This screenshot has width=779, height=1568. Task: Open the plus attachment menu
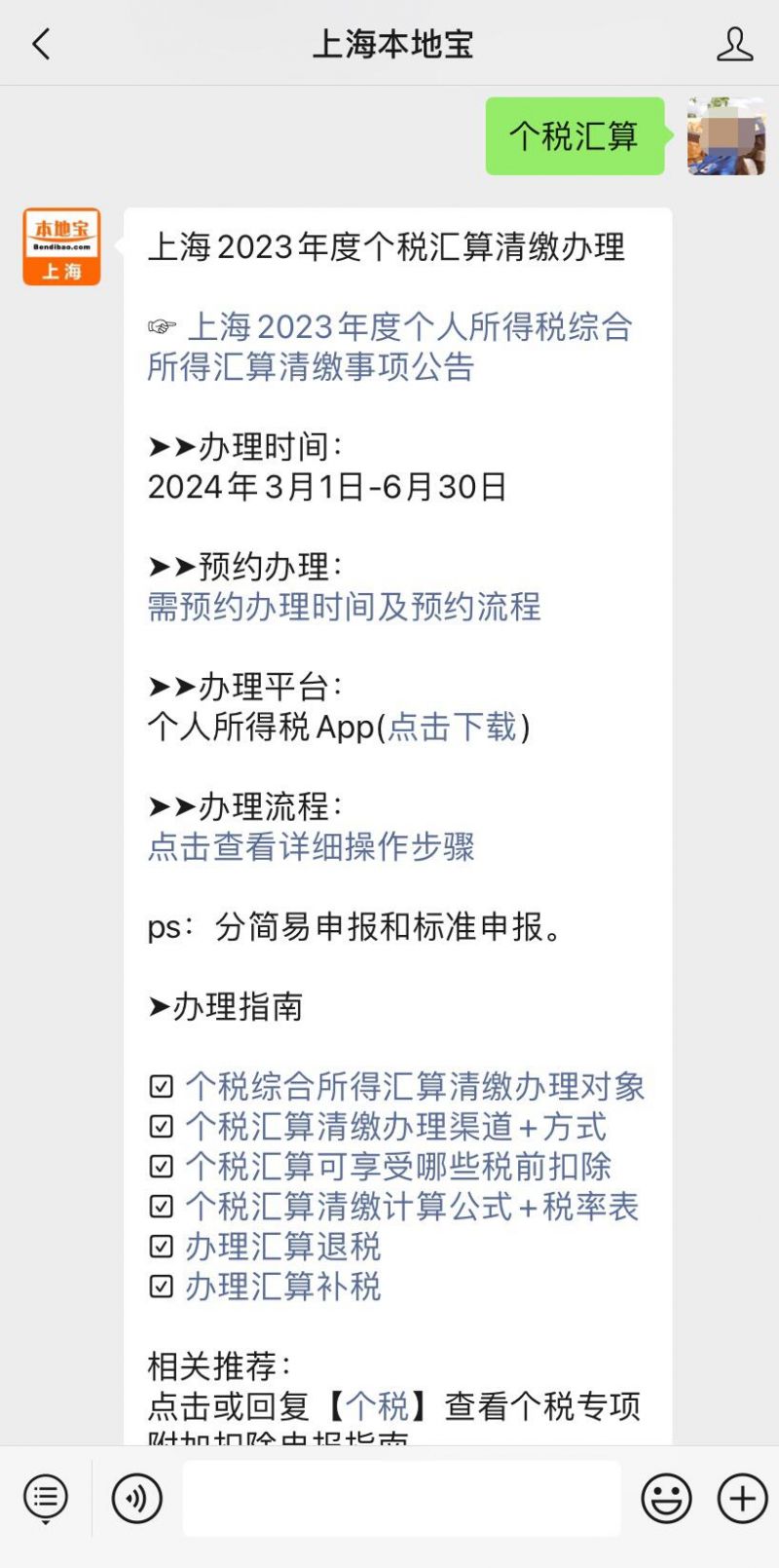click(x=740, y=1497)
